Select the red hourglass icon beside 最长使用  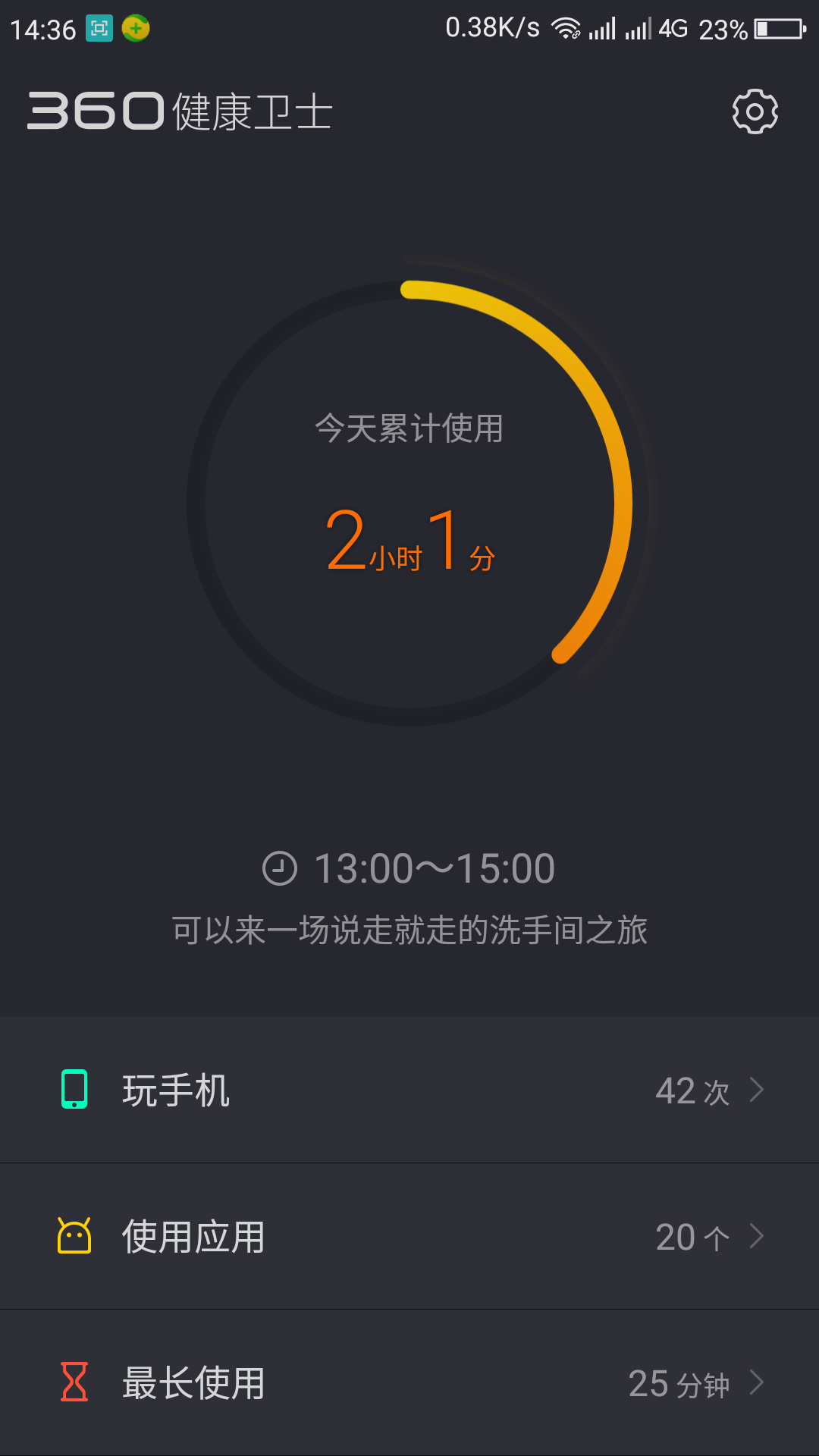pos(72,1383)
